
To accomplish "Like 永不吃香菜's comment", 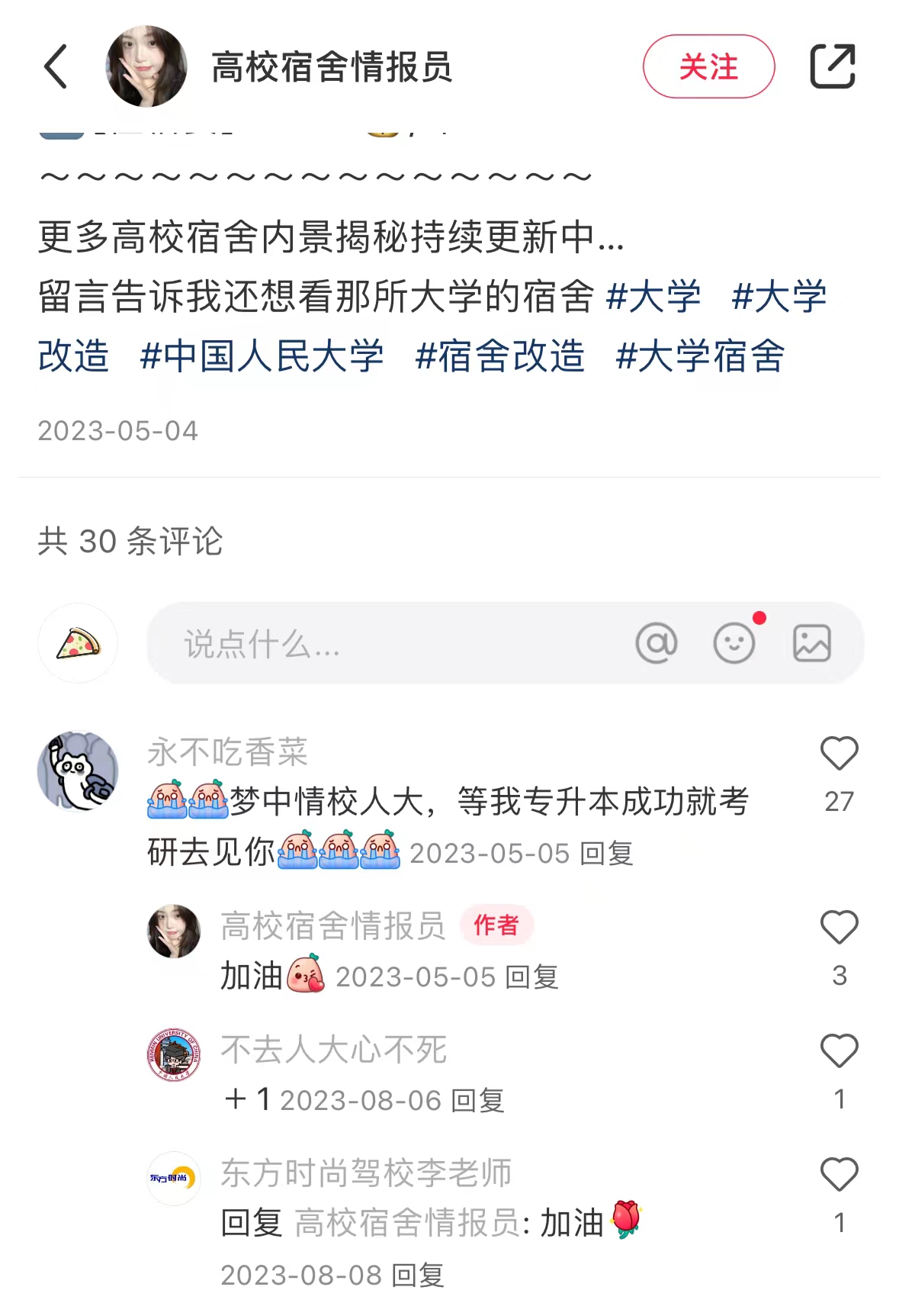I will pos(839,754).
